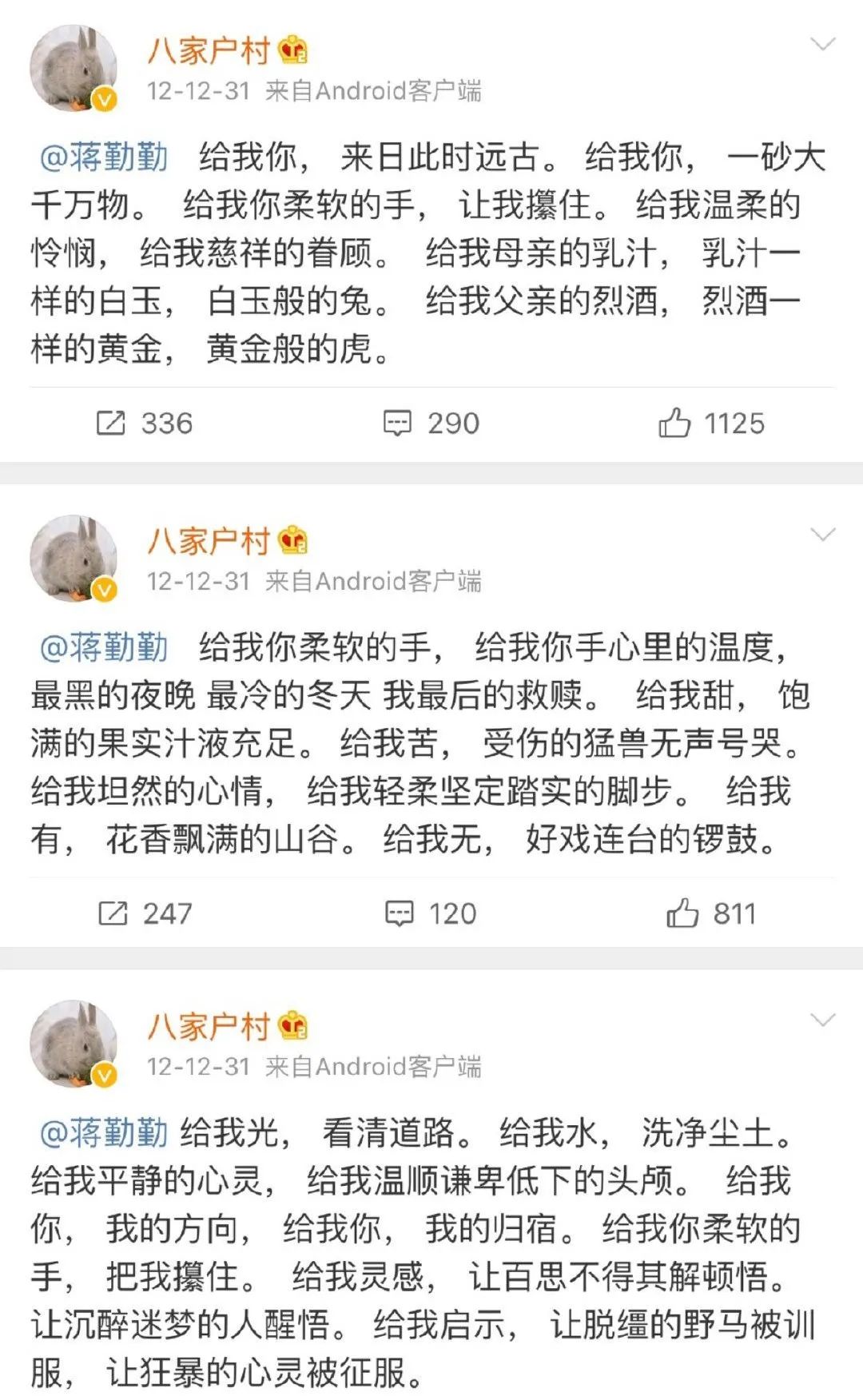Viewport: 863px width, 1400px height.
Task: Open comments on the post with 120 comments
Action: [x=431, y=913]
